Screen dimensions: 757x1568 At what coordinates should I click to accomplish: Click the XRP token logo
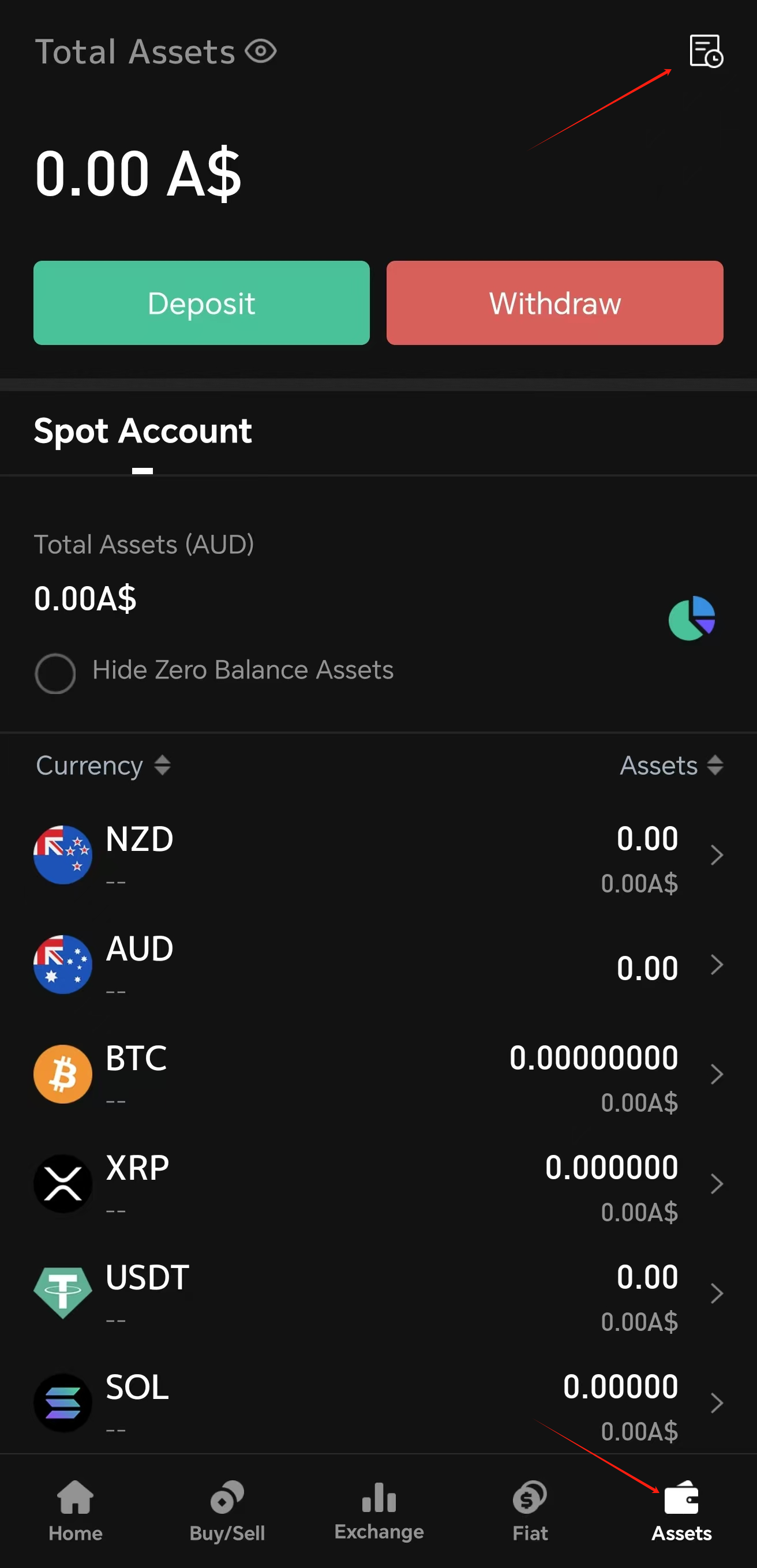pyautogui.click(x=63, y=1183)
